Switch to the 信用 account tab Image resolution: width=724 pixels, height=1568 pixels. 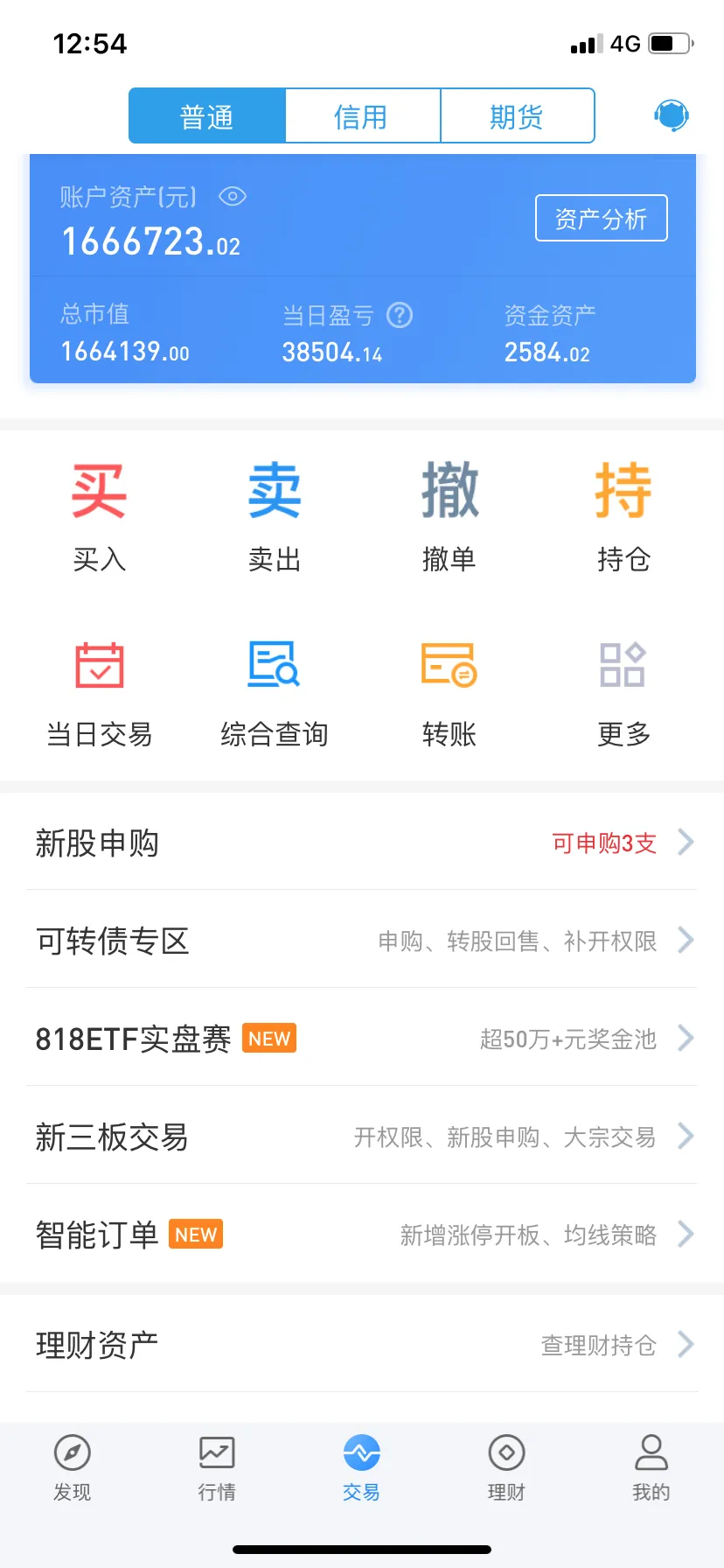[x=363, y=115]
